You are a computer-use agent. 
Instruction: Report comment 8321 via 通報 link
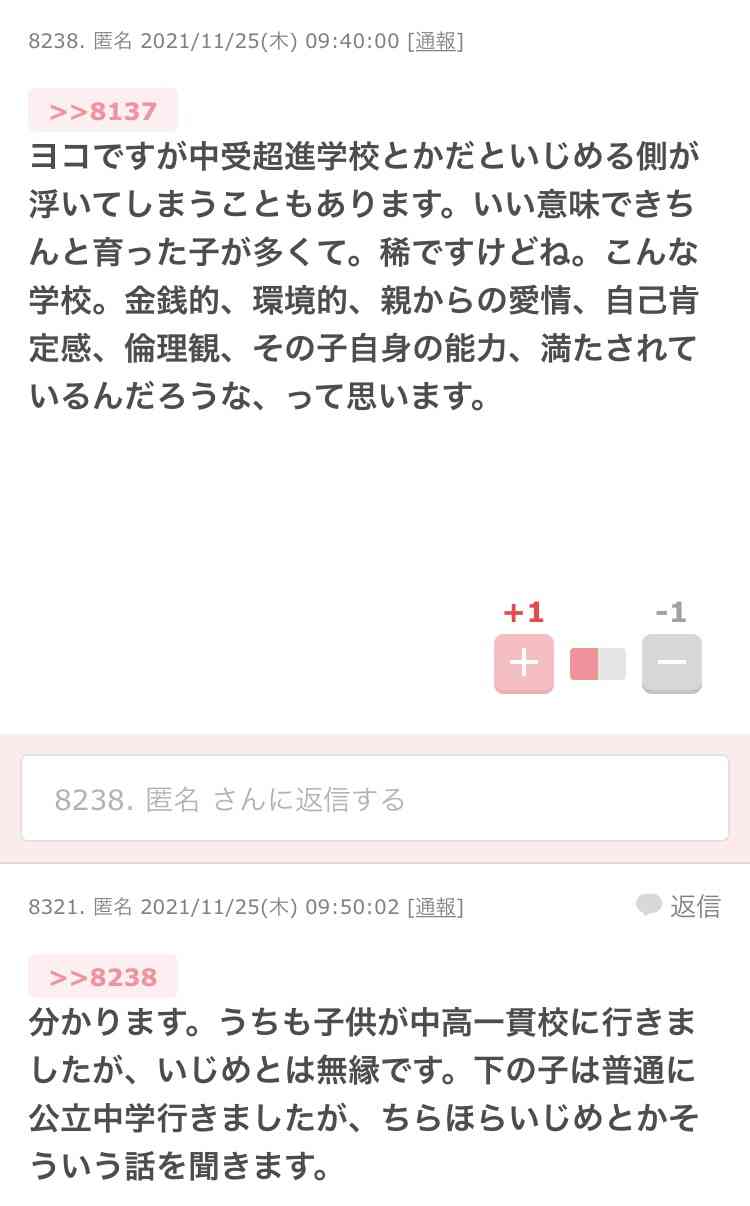pos(435,907)
